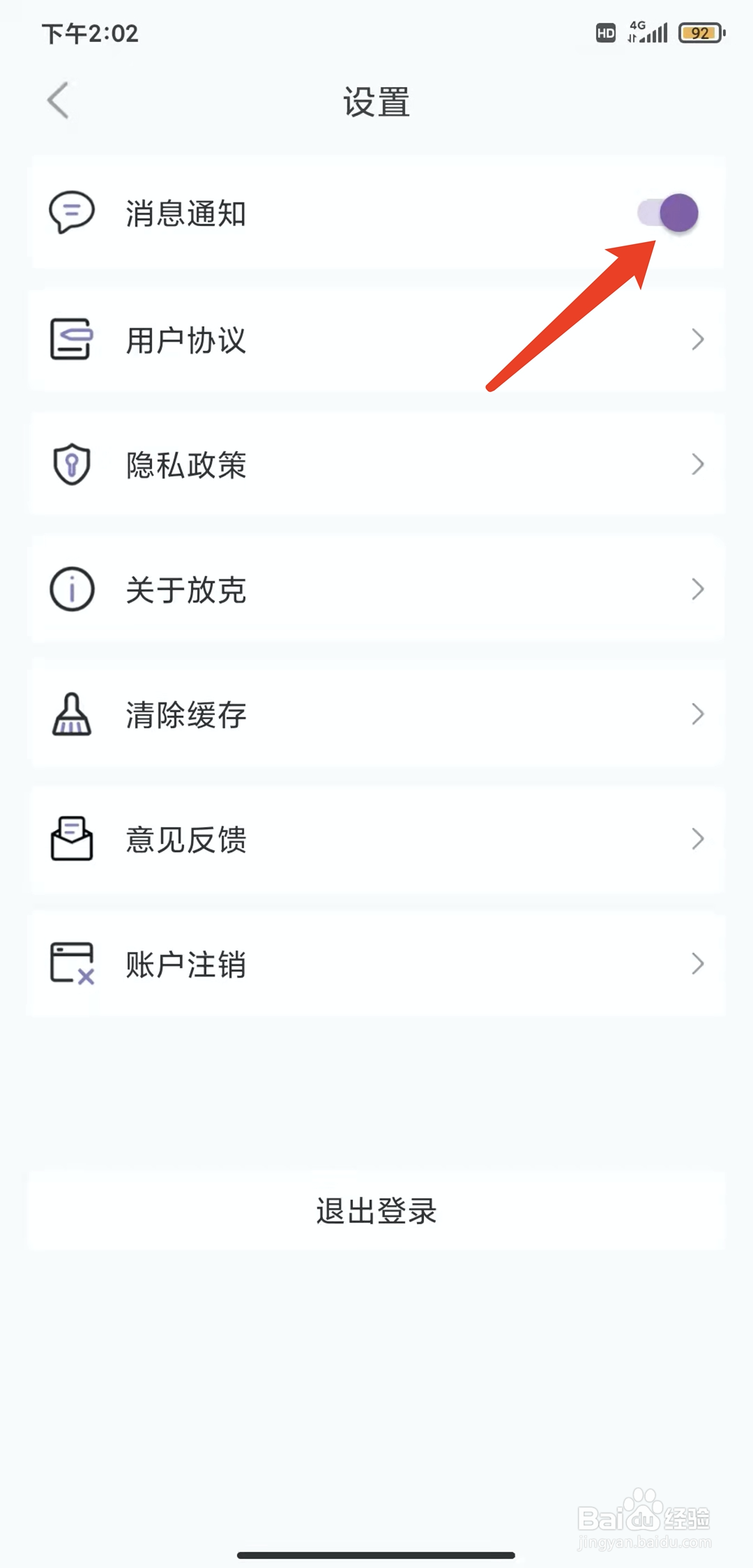Open the 用户协议 row
The image size is (753, 1568).
pyautogui.click(x=376, y=340)
